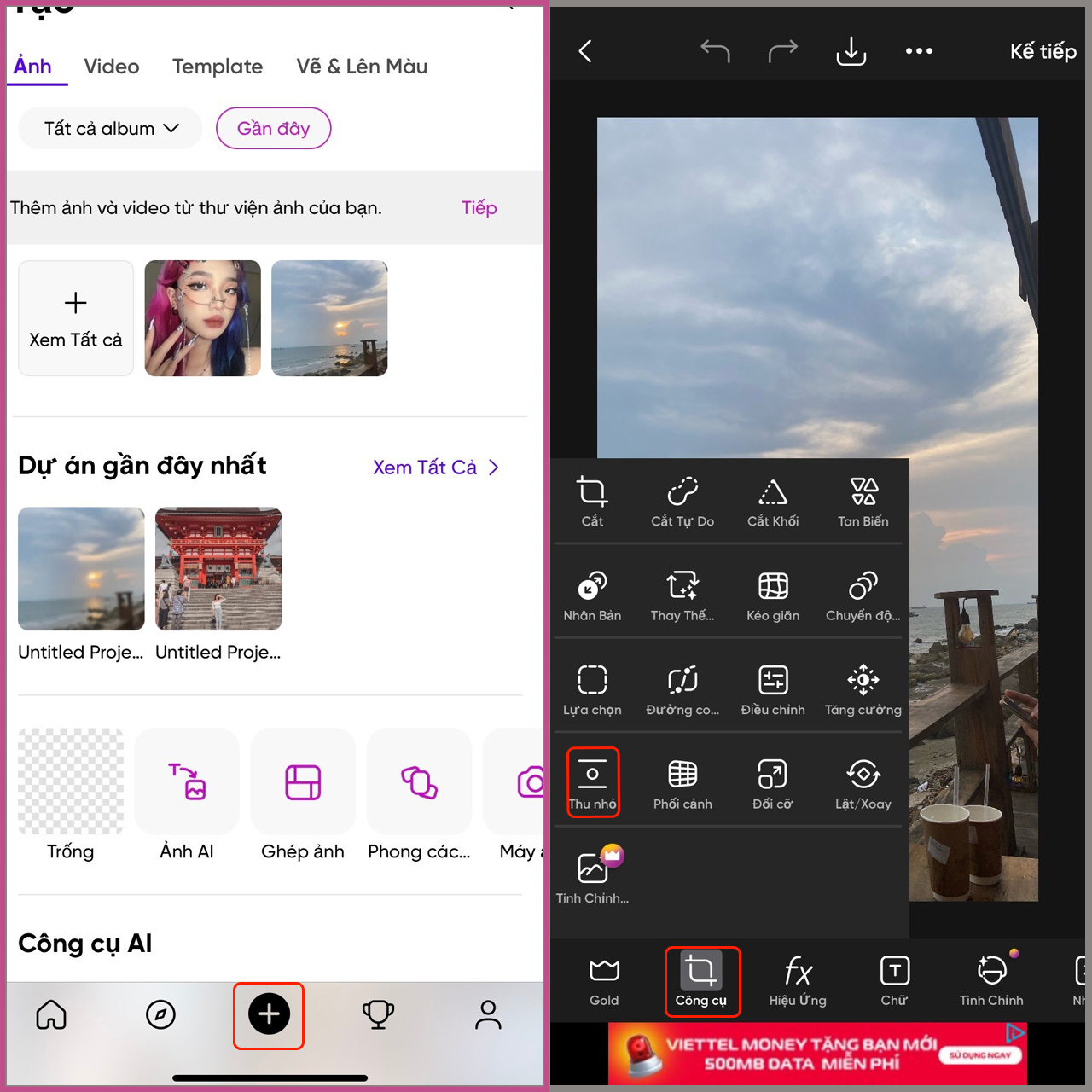
Task: Select the sunset beach photo thumbnail
Action: pyautogui.click(x=329, y=318)
